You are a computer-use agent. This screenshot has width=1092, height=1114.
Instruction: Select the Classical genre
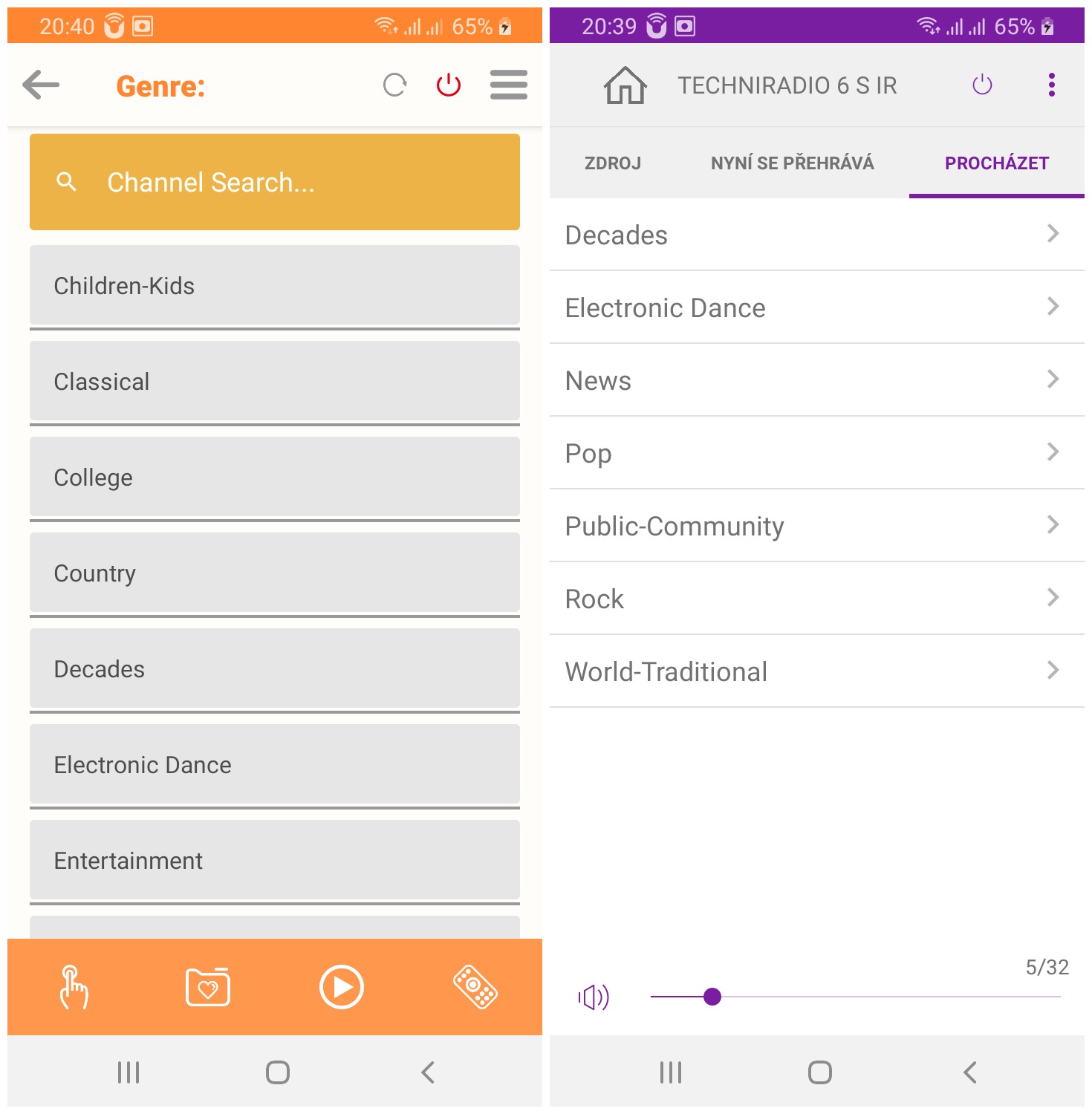(275, 382)
